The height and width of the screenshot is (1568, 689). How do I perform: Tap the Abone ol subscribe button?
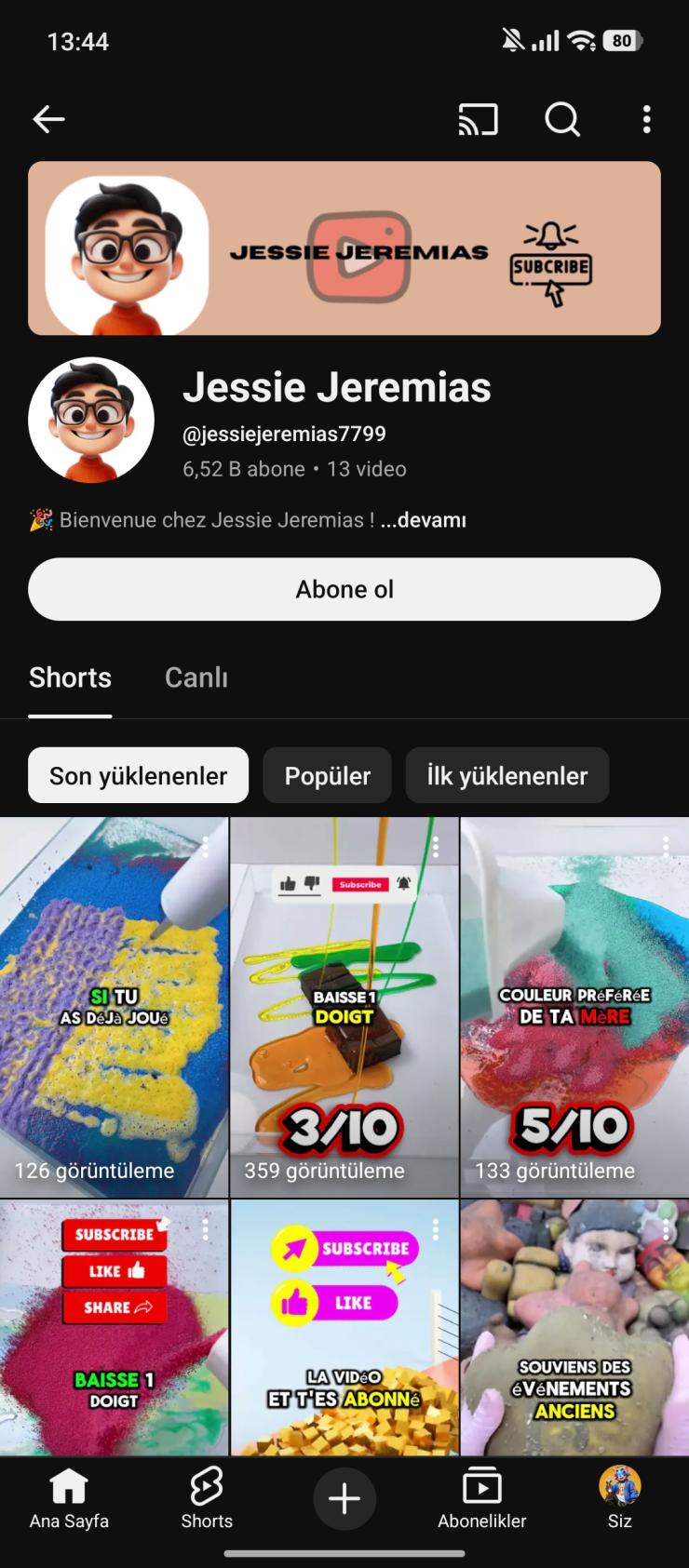pos(344,589)
